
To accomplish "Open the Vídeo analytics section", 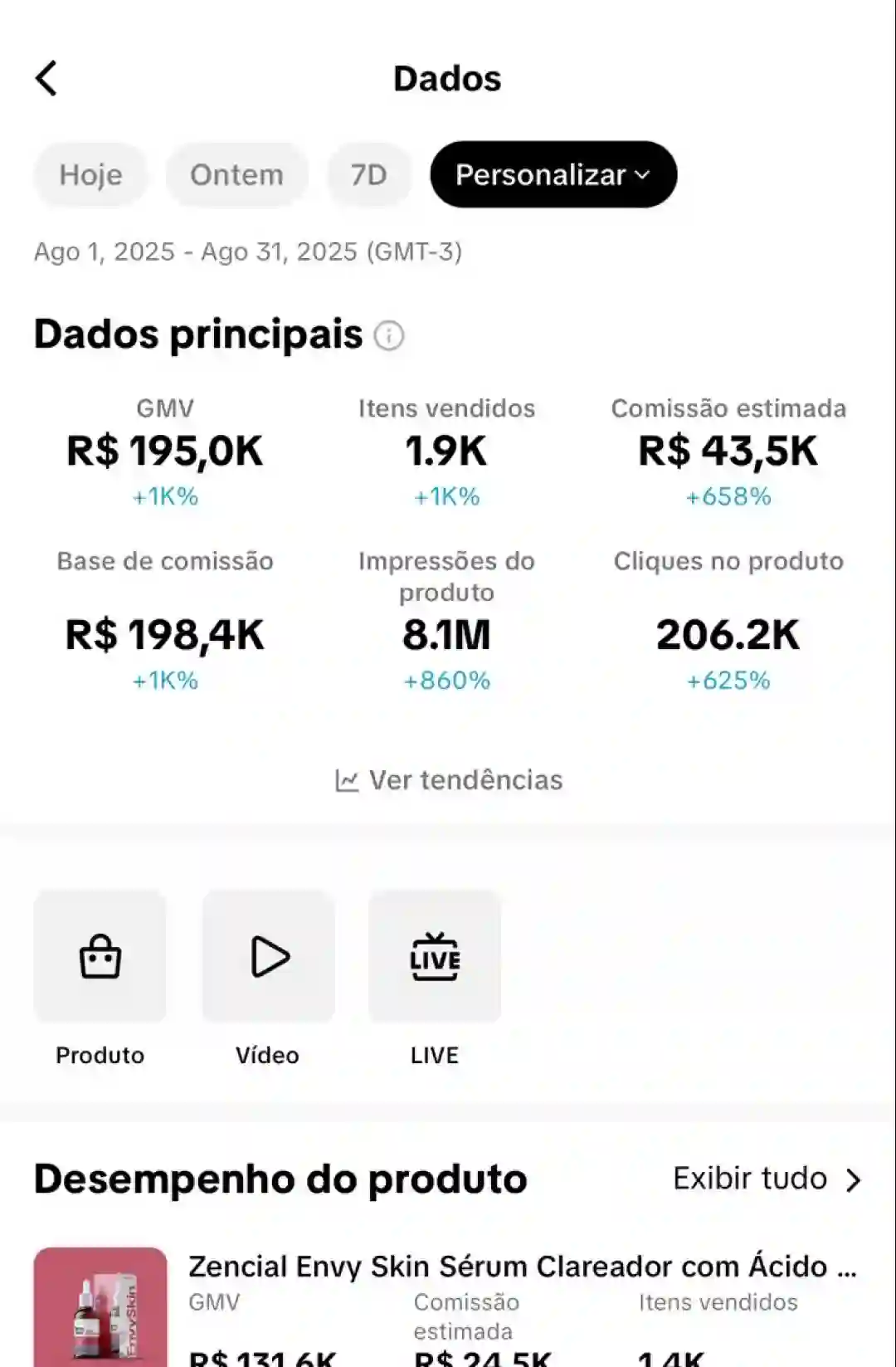I will [268, 957].
